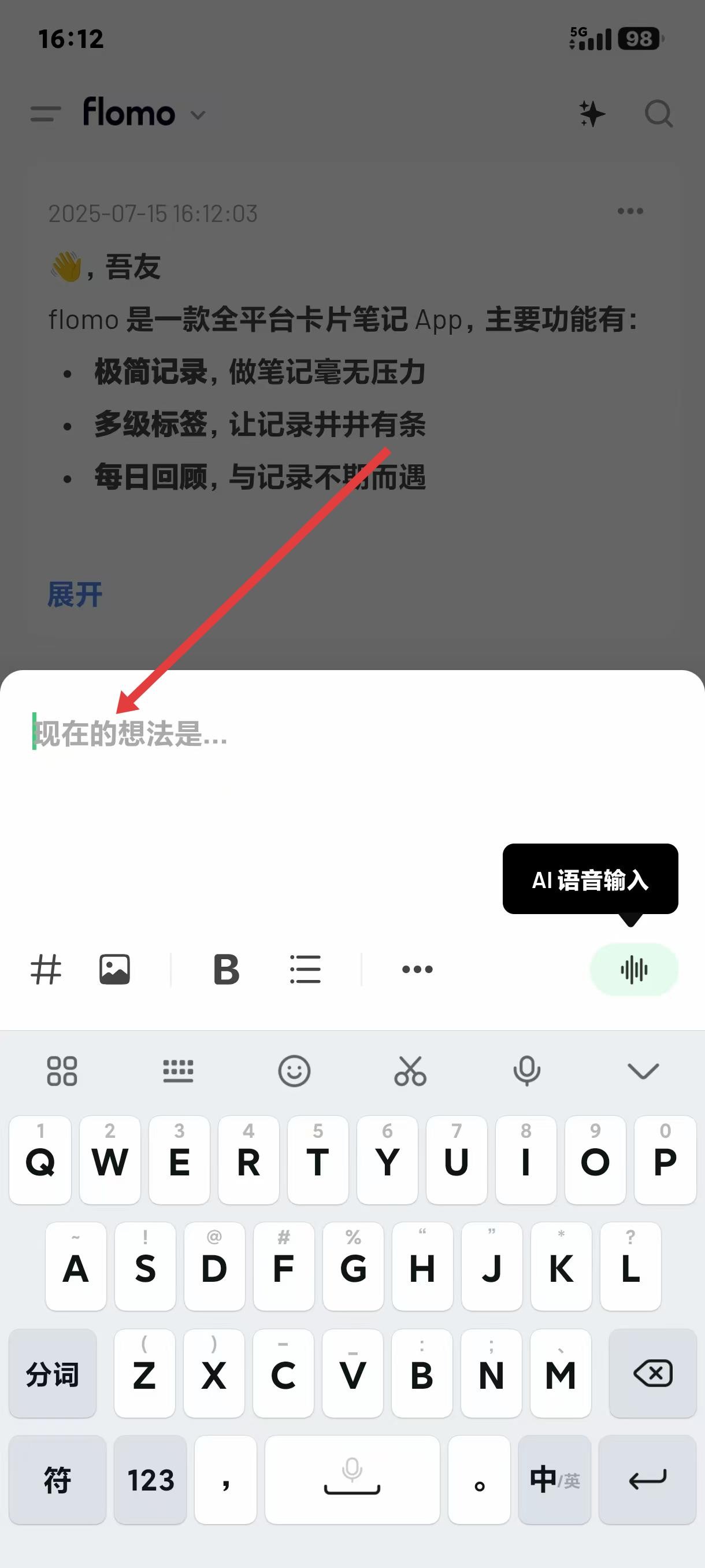Open keyboard layout switcher

pos(178,1071)
